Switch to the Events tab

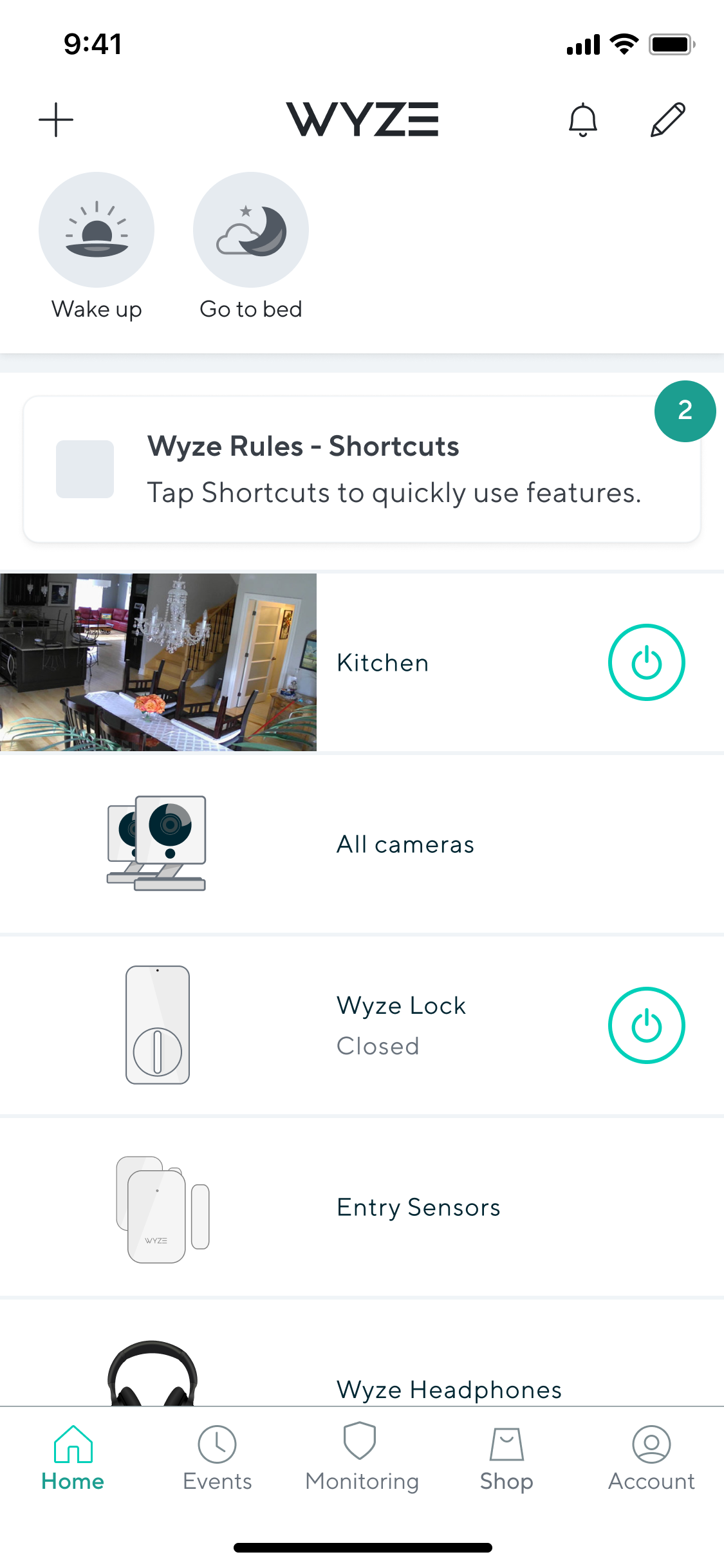218,1458
